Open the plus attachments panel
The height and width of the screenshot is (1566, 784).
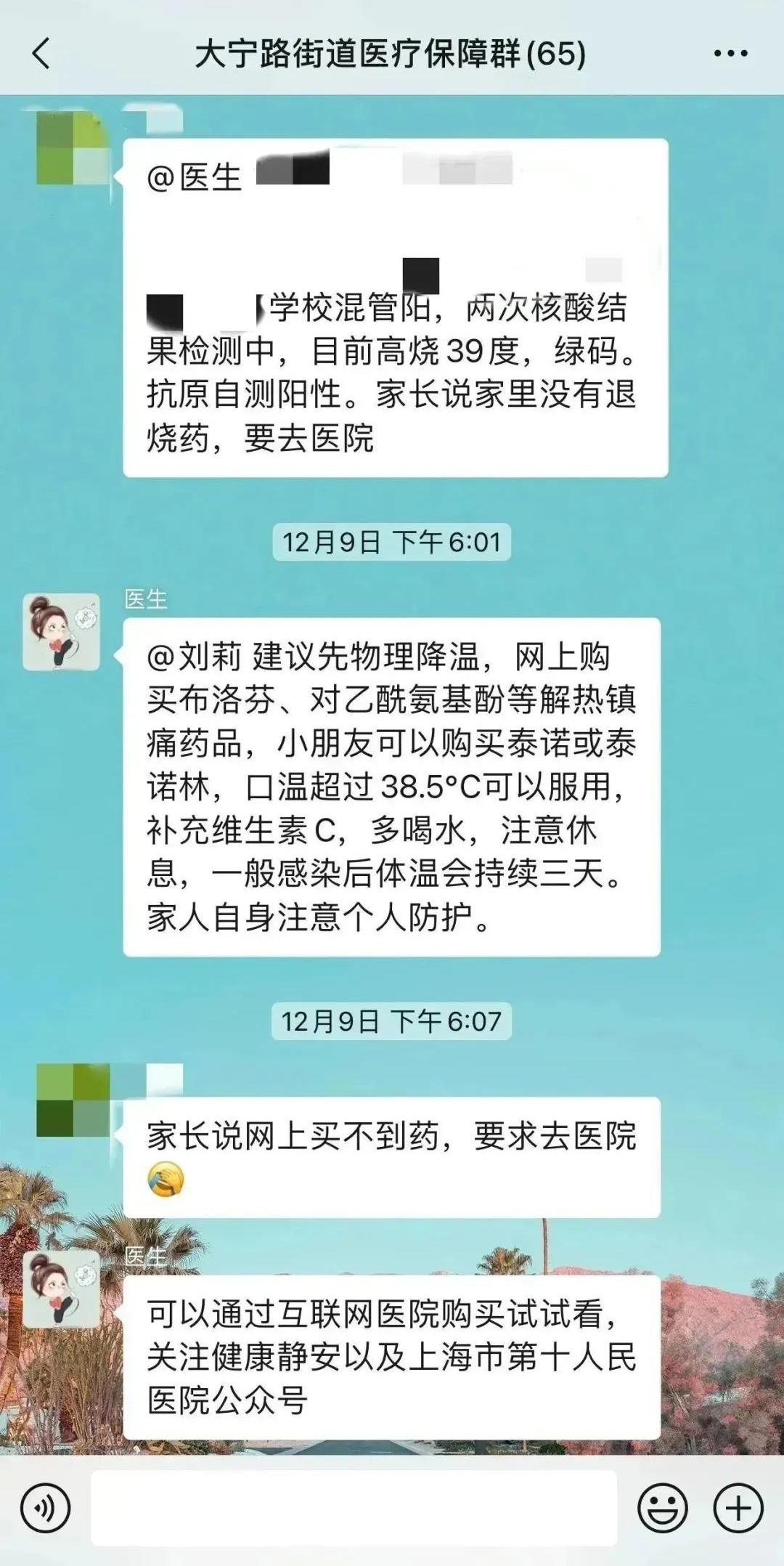(738, 1508)
